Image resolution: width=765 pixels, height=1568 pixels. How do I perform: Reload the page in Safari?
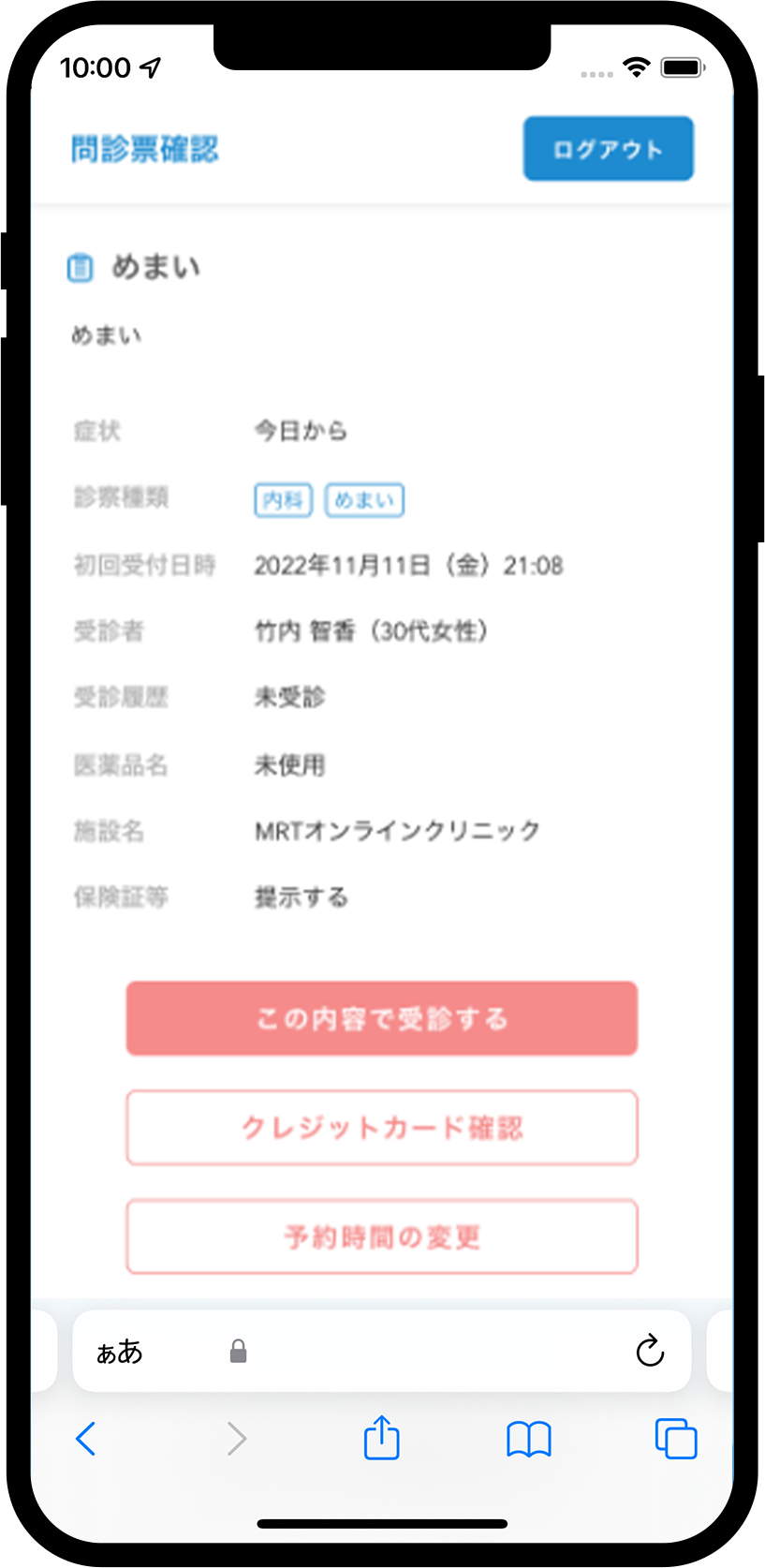[x=650, y=1351]
